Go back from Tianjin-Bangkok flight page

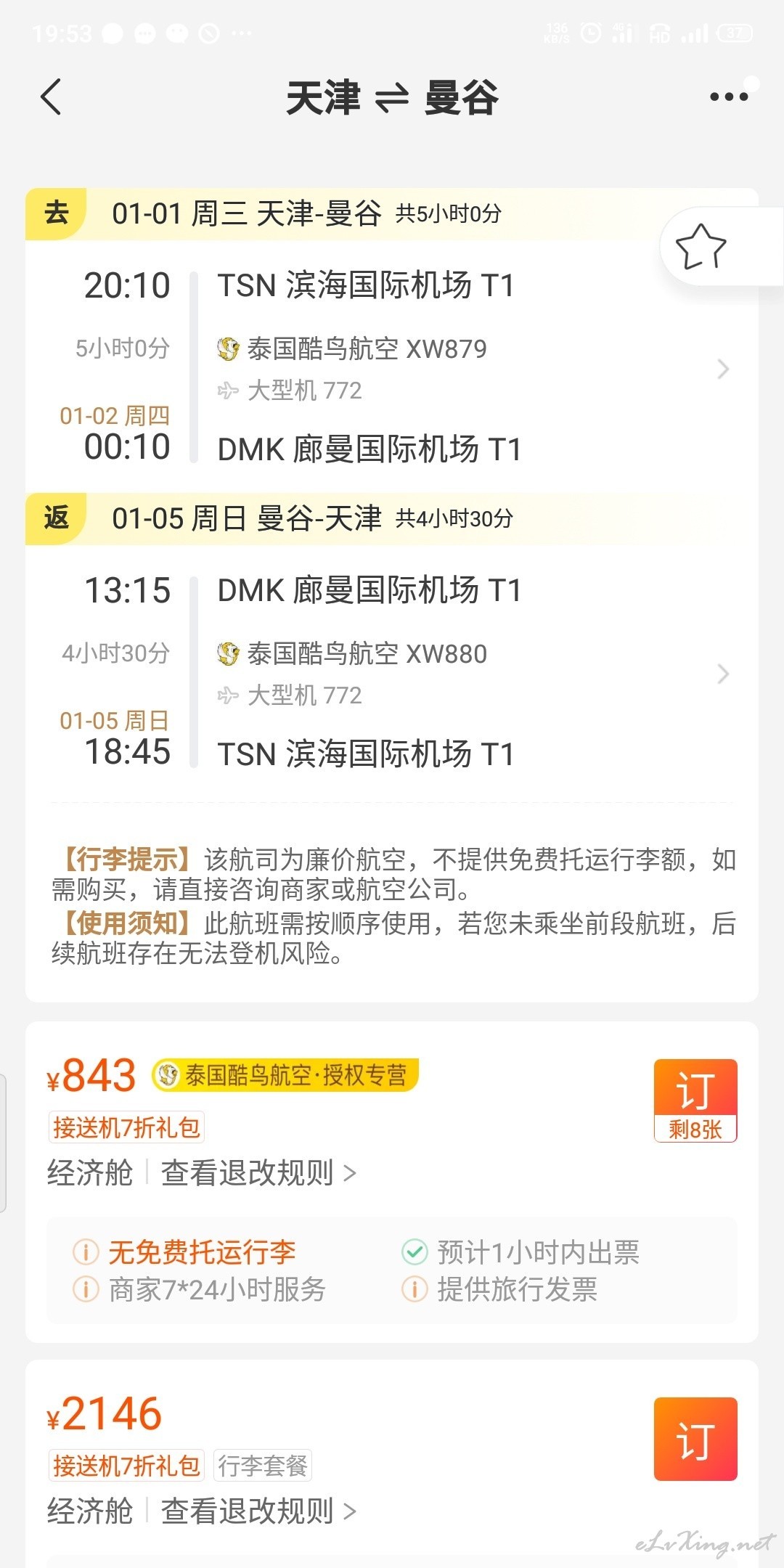click(51, 97)
